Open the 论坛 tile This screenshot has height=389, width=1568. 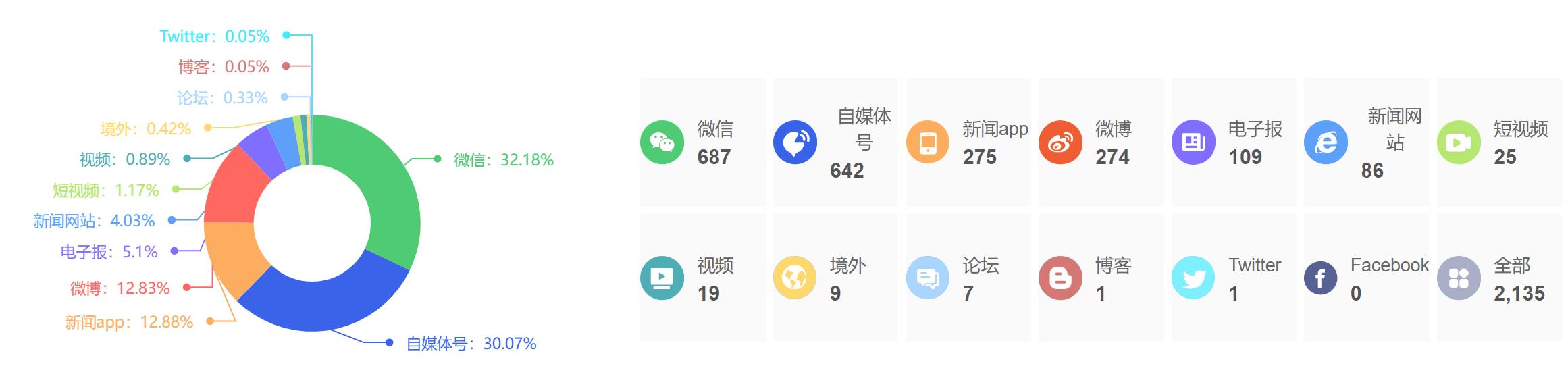pyautogui.click(x=968, y=278)
